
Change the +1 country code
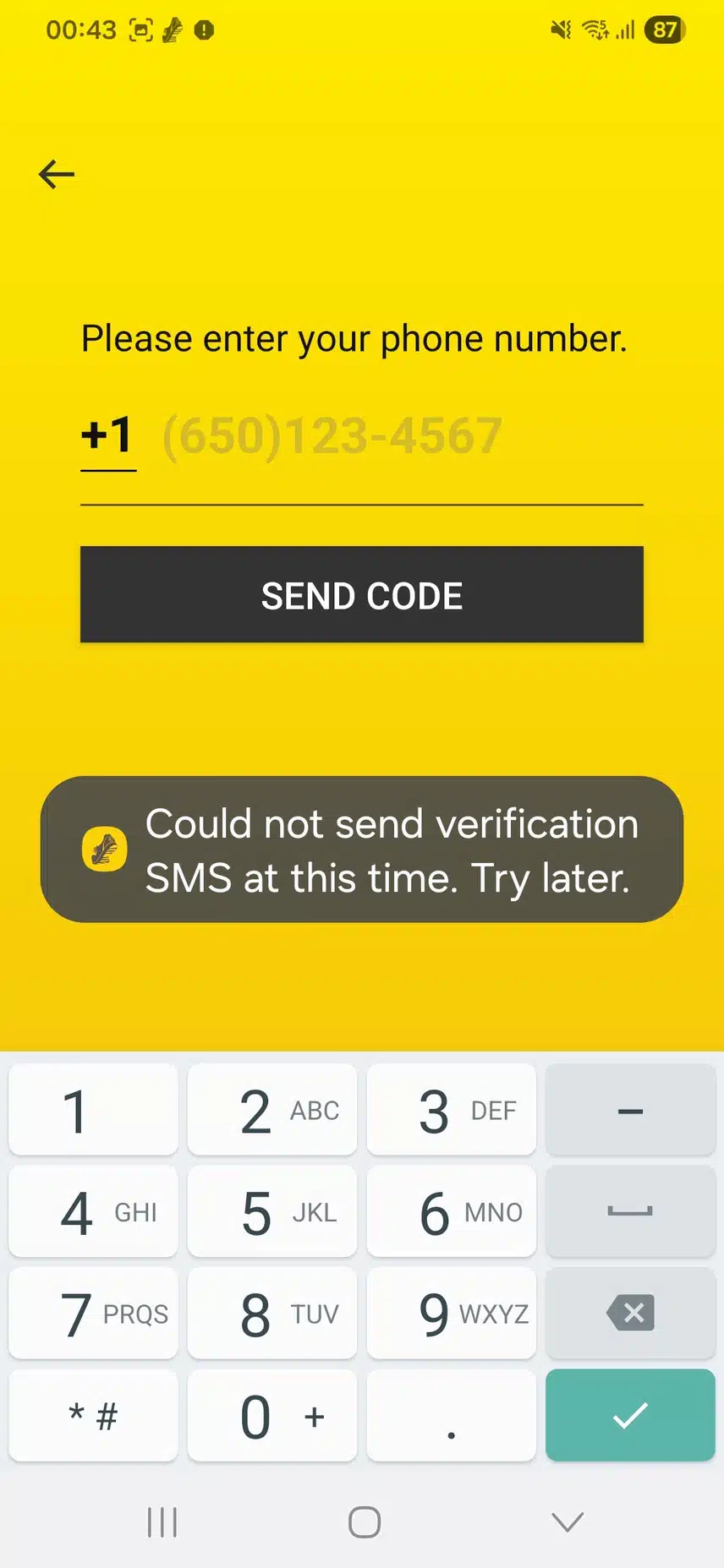coord(107,436)
